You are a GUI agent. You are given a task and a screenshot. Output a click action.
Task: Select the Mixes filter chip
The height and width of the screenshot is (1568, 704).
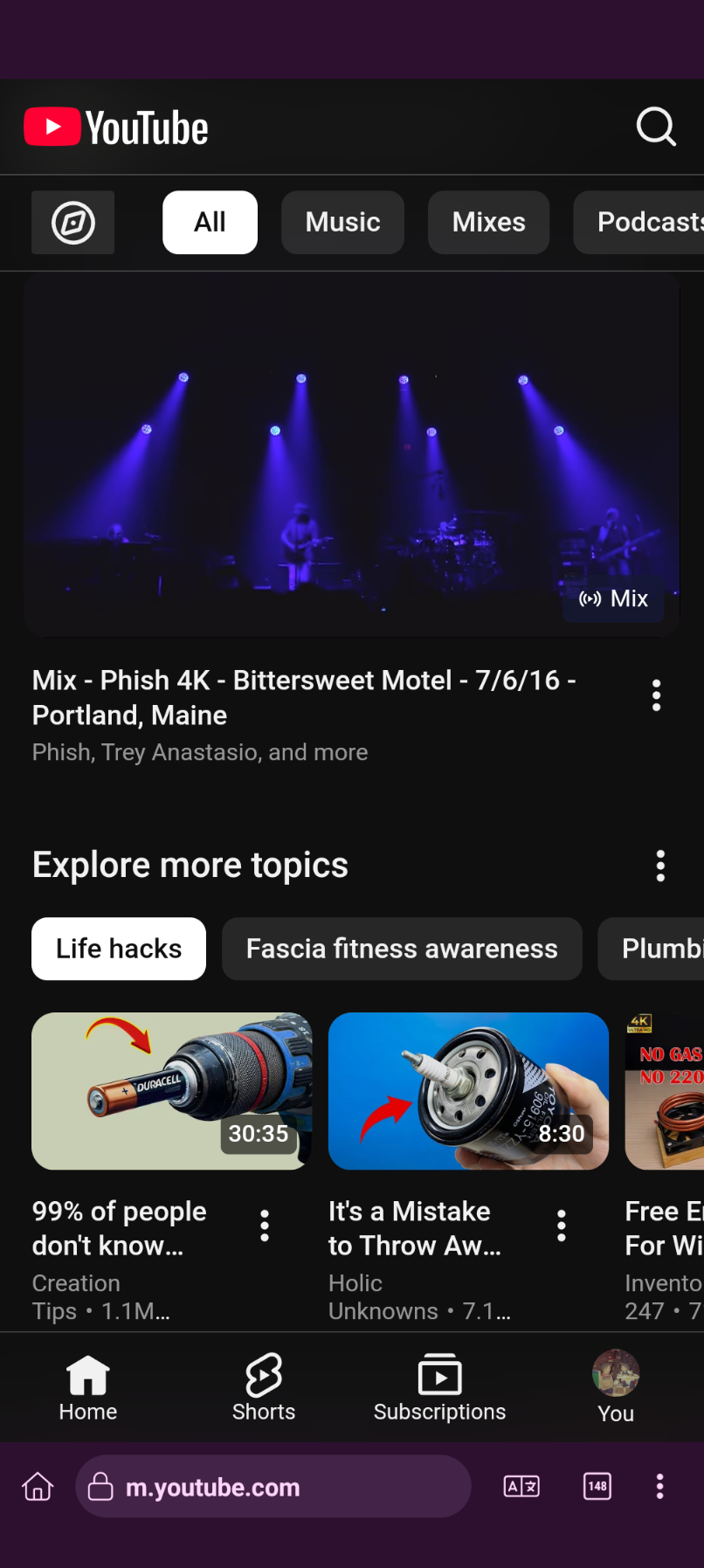pyautogui.click(x=488, y=223)
